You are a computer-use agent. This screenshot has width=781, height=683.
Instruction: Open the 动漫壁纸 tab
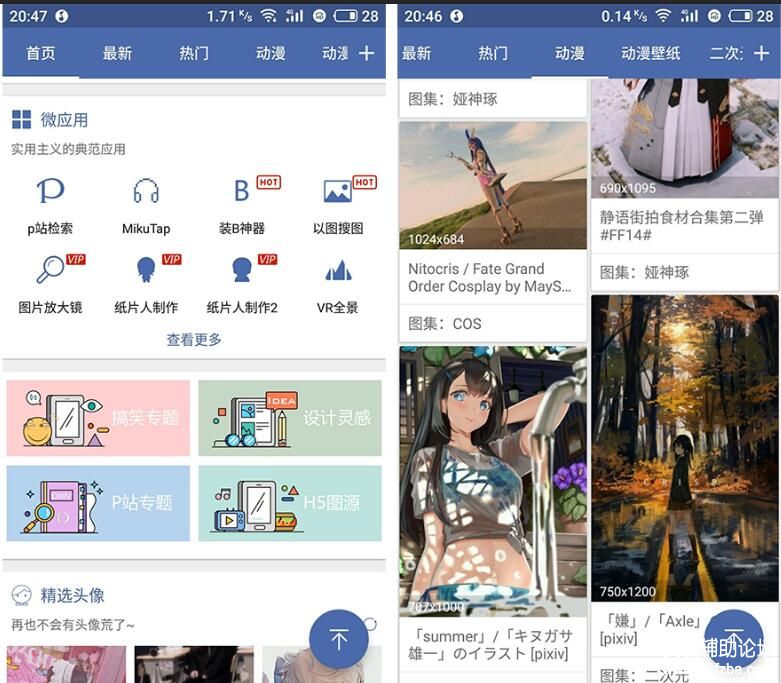coord(650,53)
